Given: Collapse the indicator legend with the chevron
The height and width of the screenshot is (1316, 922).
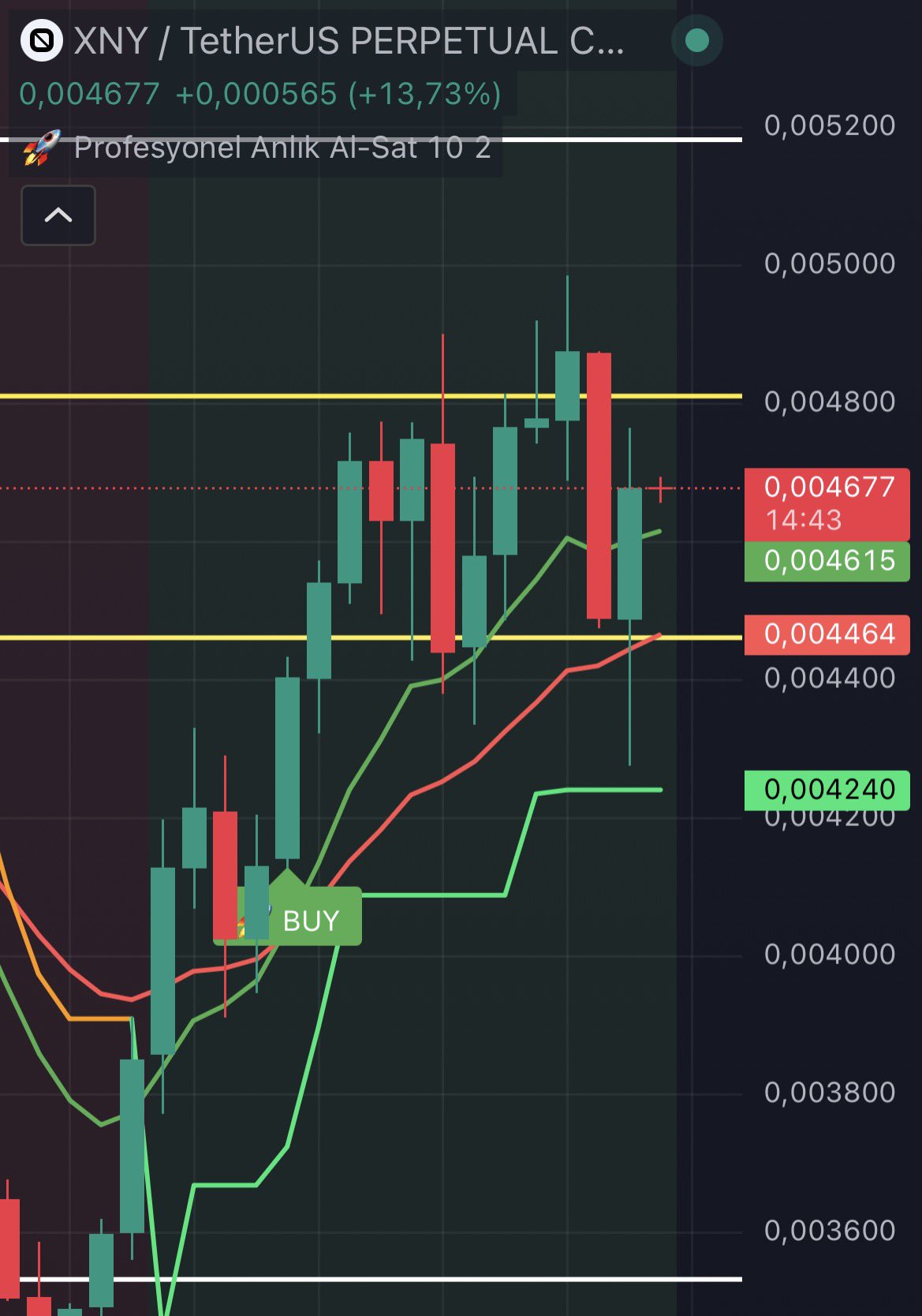Looking at the screenshot, I should pos(58,215).
